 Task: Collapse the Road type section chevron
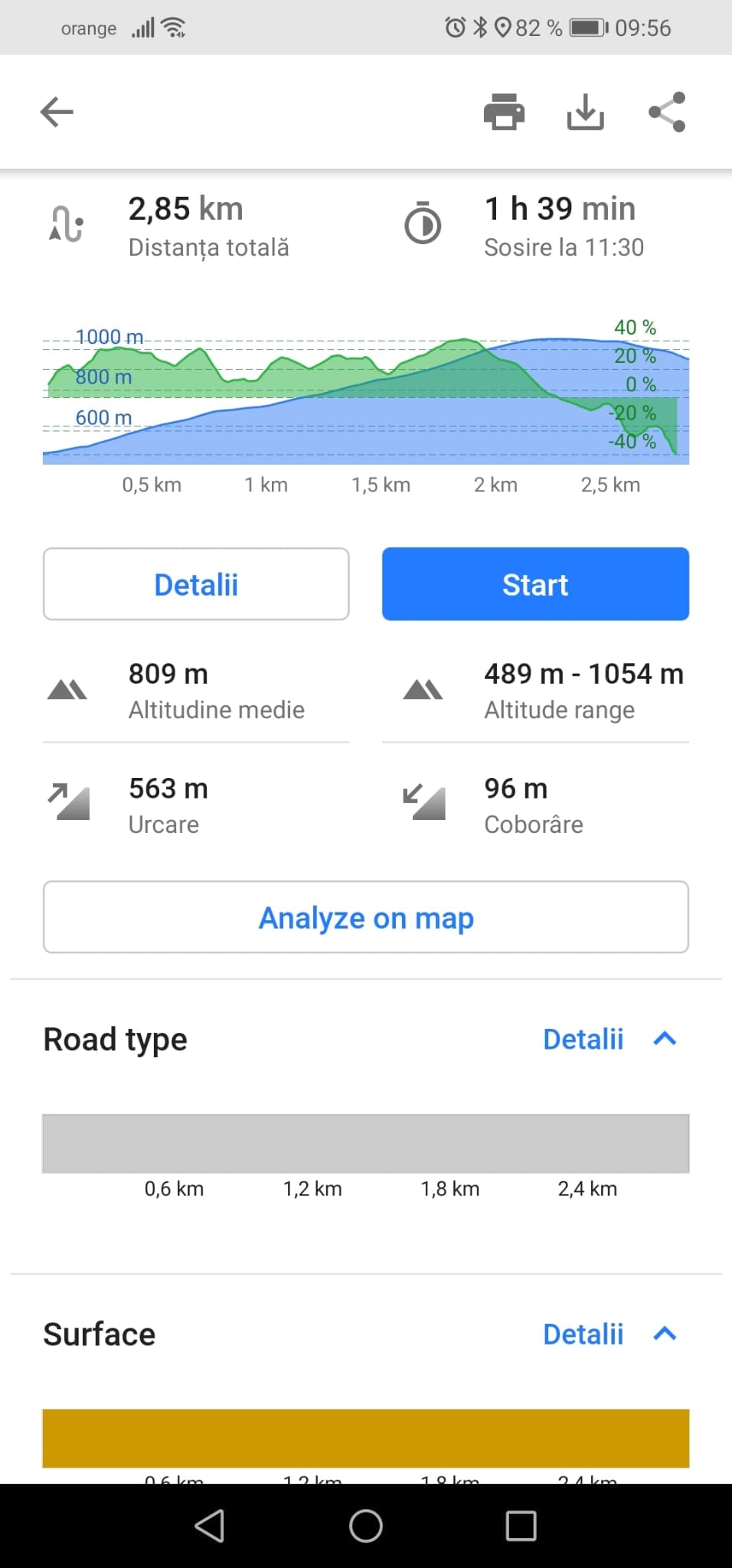click(665, 1039)
